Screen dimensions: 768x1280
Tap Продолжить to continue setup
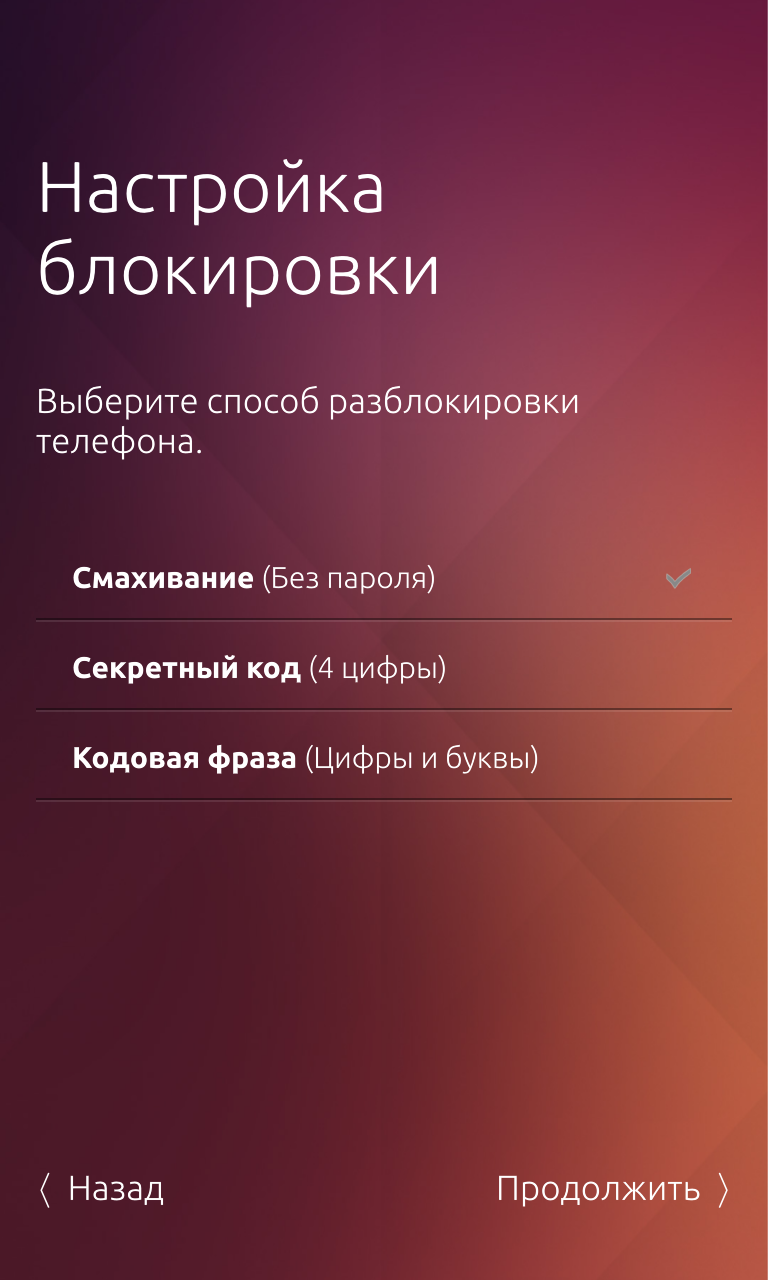click(612, 1189)
